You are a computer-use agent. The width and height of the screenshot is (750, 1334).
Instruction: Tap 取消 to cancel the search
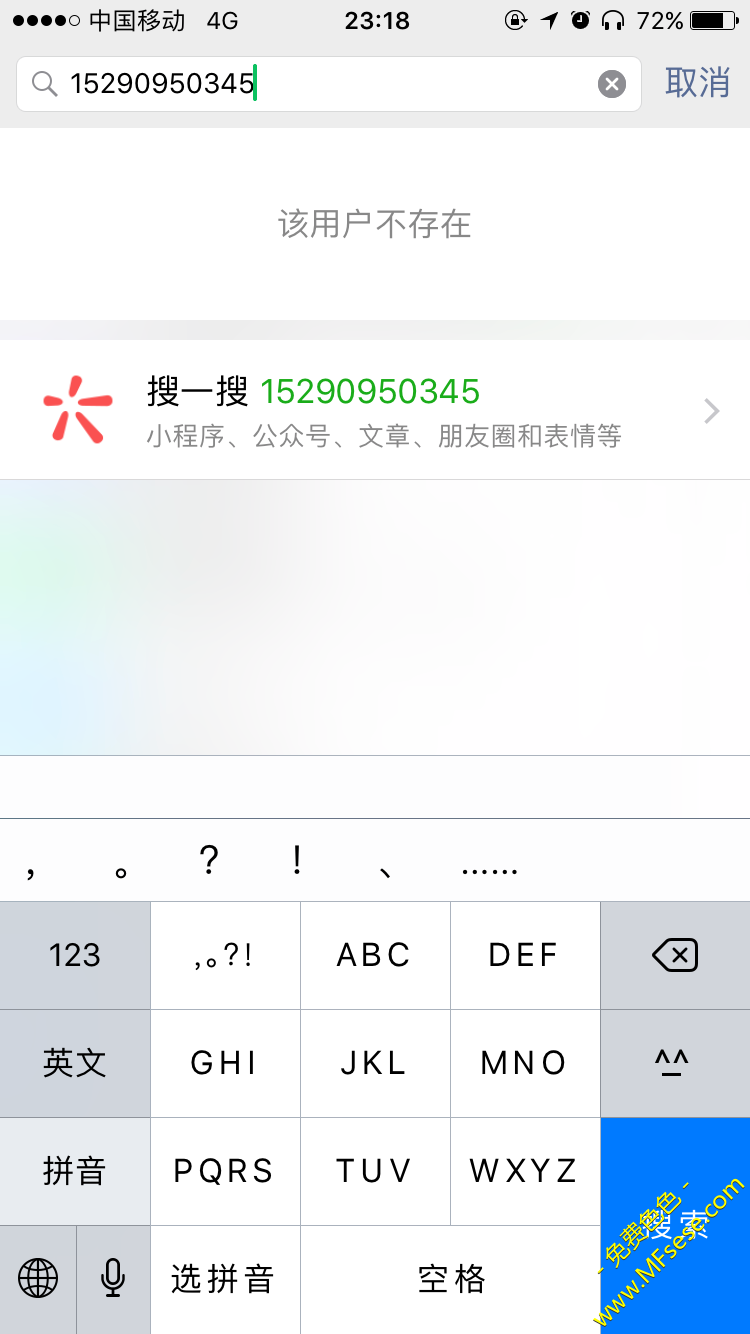point(697,83)
